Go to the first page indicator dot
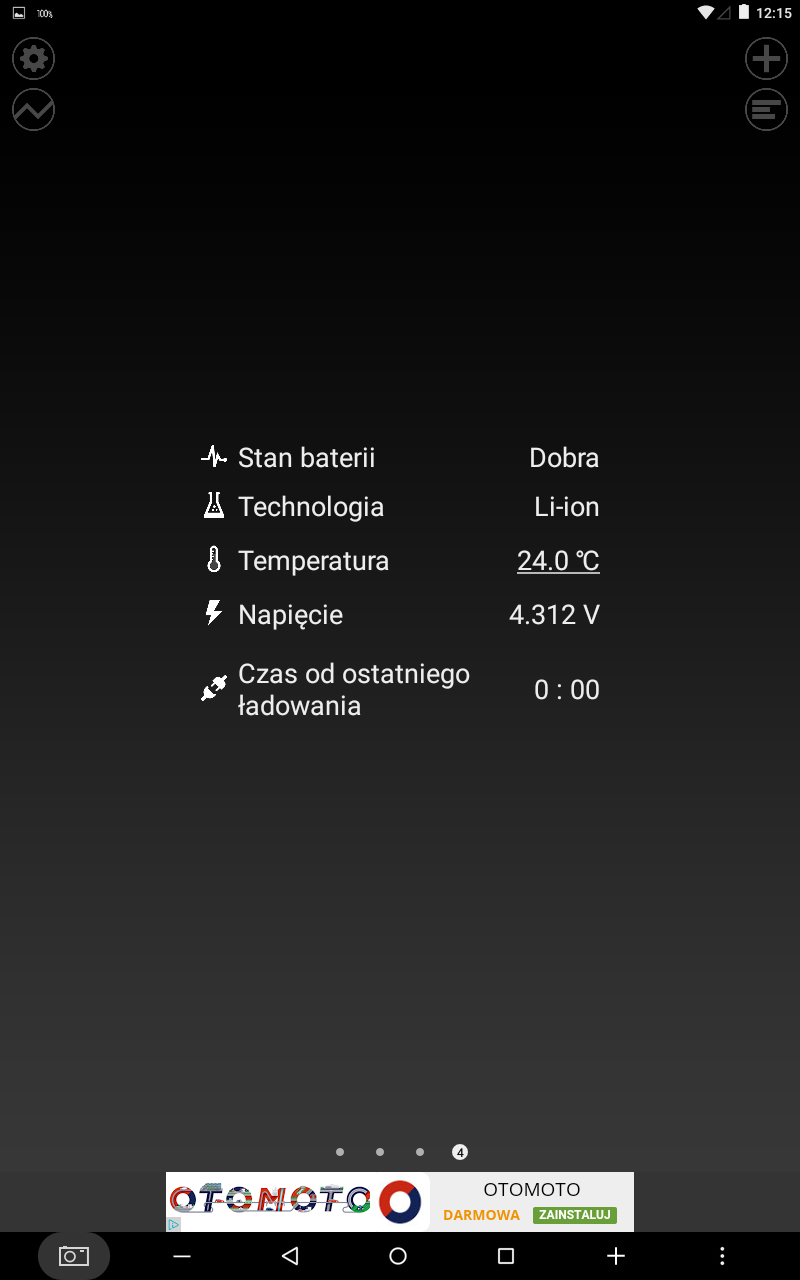This screenshot has width=800, height=1280. pos(340,1152)
